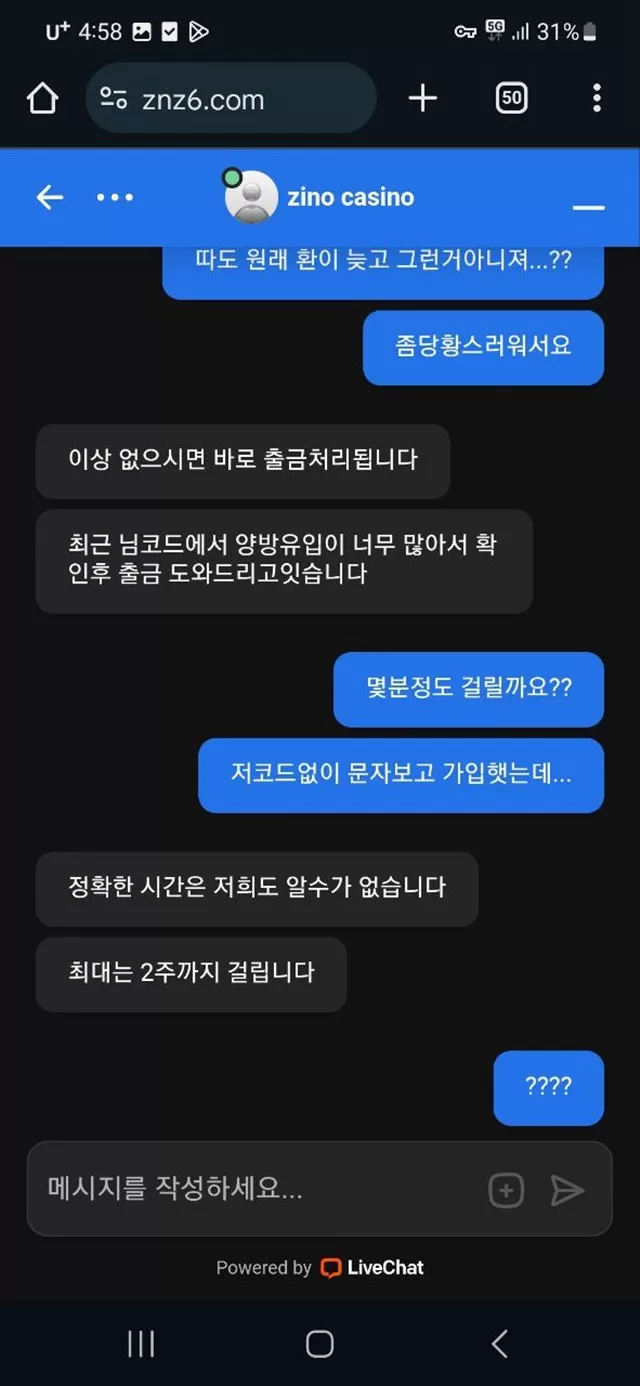
Task: Open the attachment plus icon
Action: 506,1190
